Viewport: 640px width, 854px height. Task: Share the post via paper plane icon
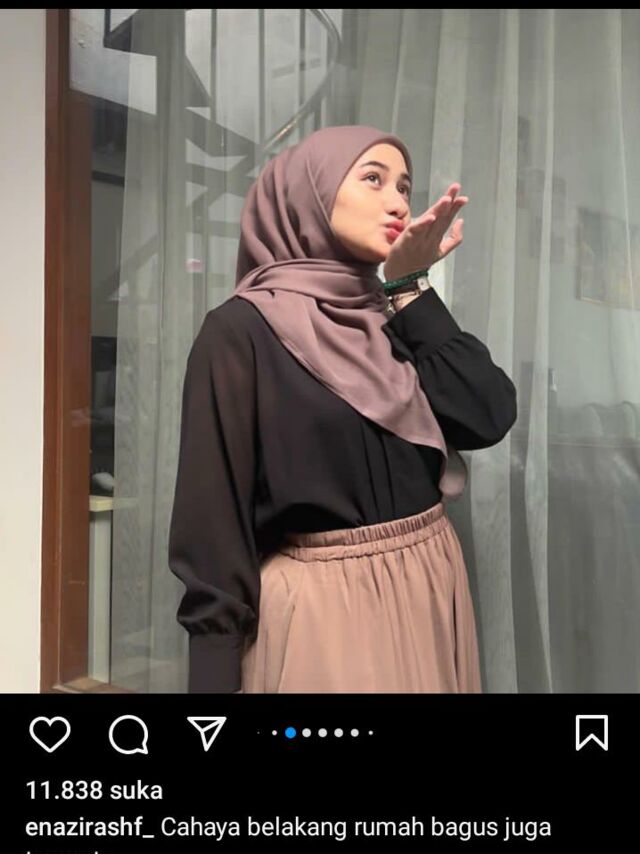pyautogui.click(x=206, y=733)
